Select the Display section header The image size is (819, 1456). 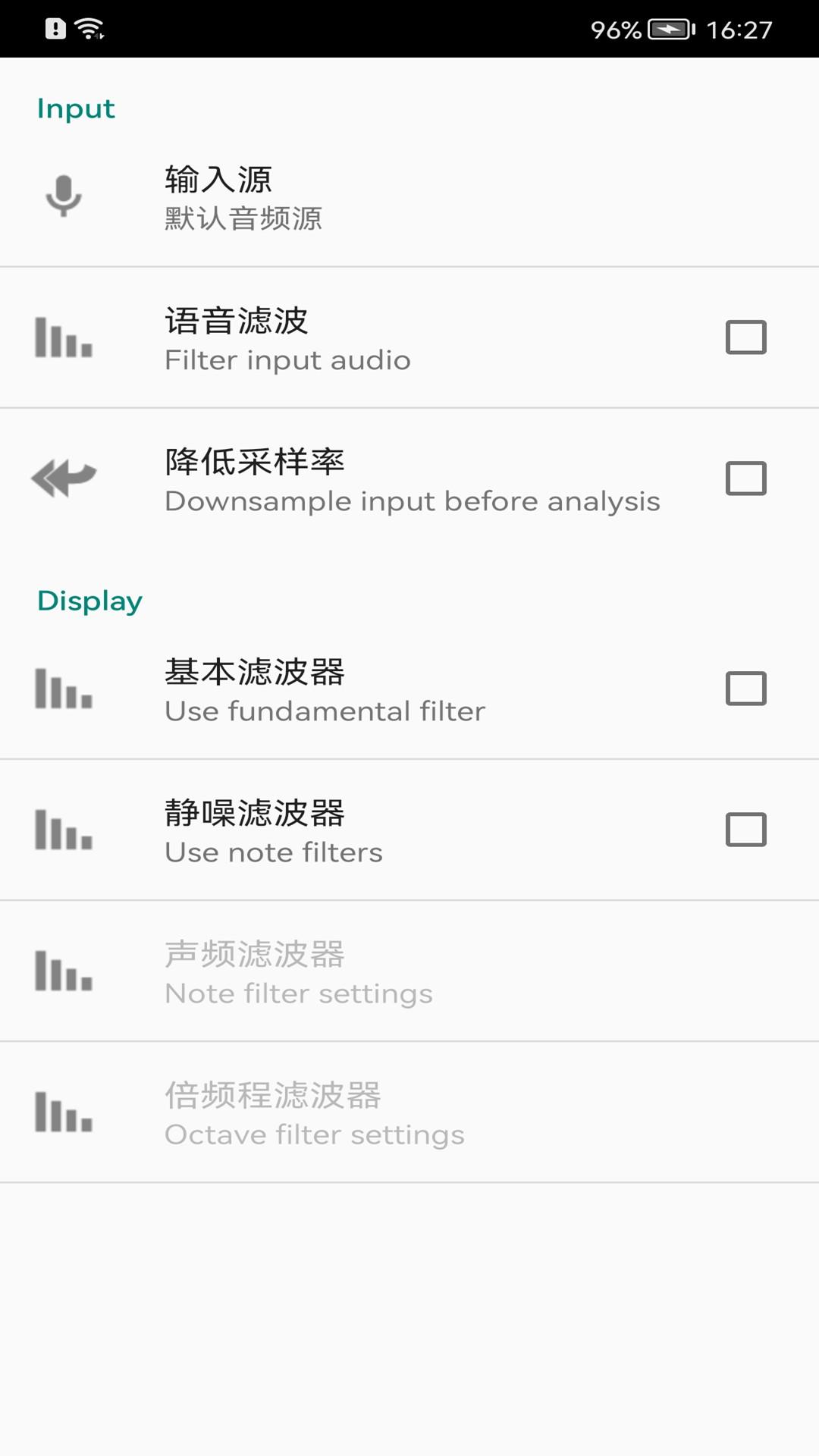click(89, 599)
